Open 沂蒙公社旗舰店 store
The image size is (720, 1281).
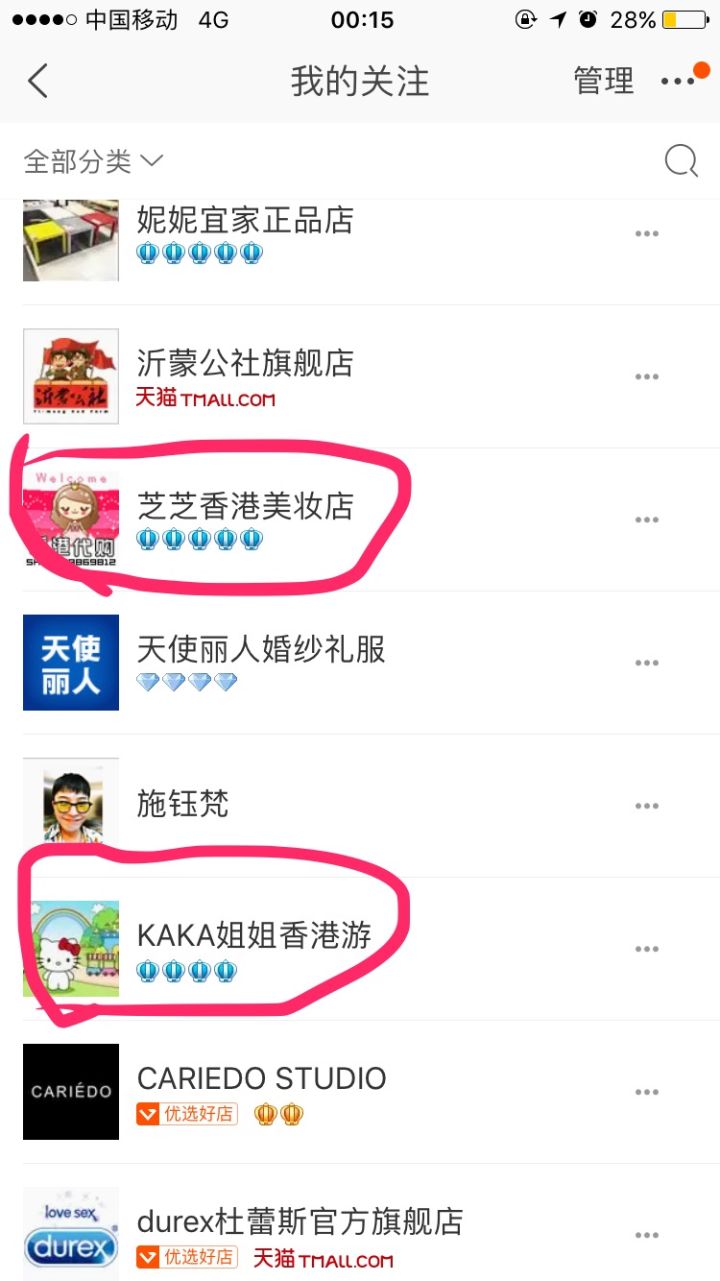245,364
